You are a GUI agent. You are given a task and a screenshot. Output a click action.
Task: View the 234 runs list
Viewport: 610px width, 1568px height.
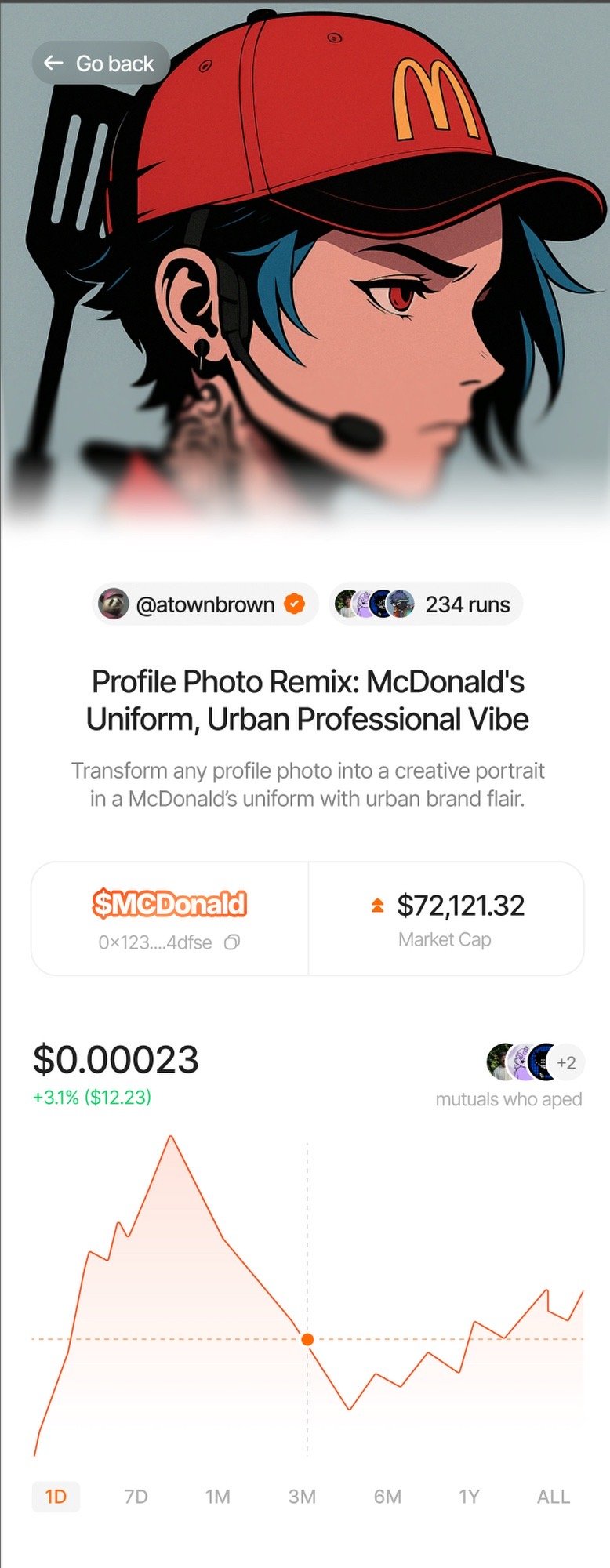(x=426, y=604)
